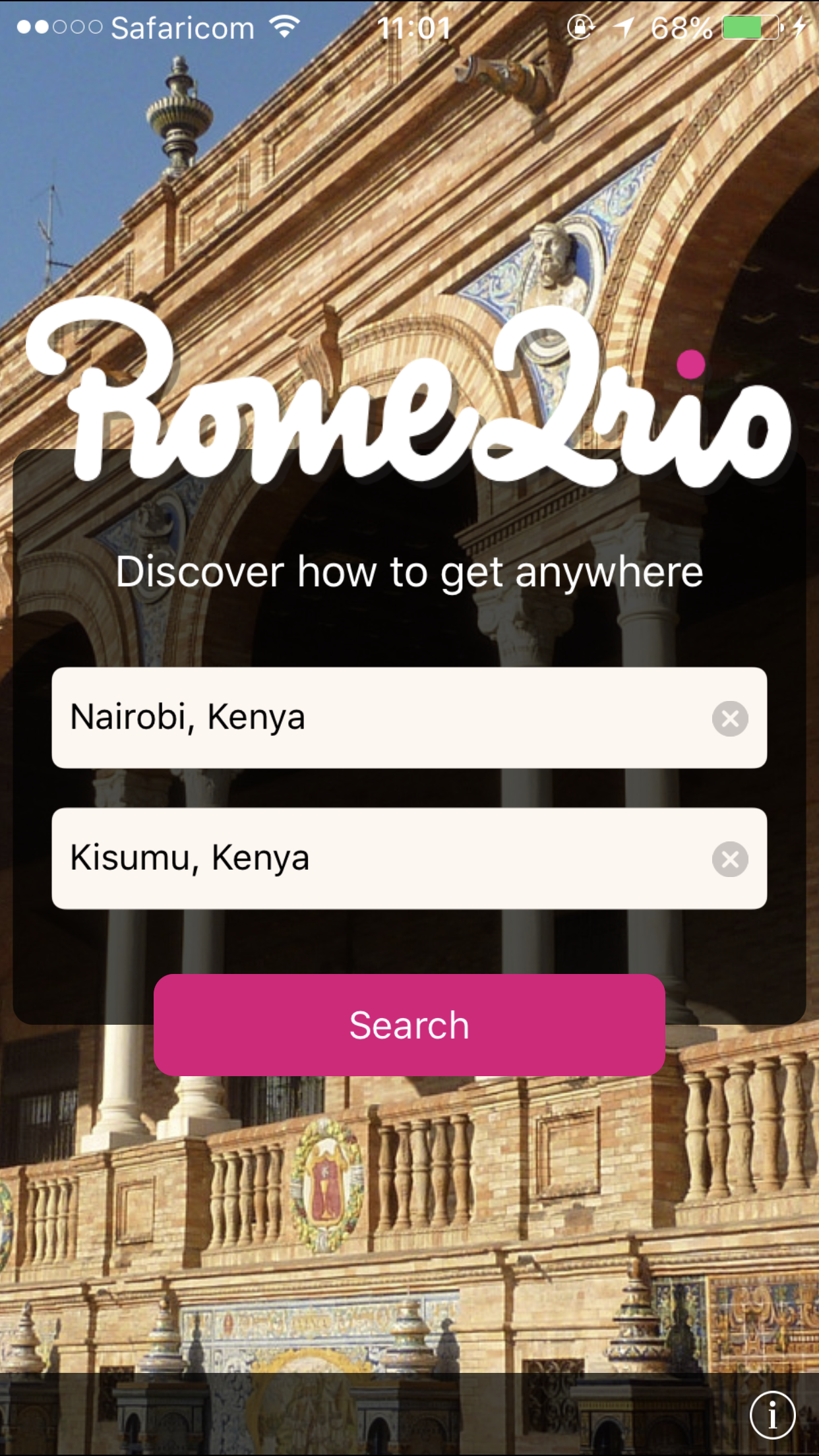This screenshot has width=819, height=1456.
Task: Clear the Kisumu, Kenya field
Action: (x=730, y=859)
